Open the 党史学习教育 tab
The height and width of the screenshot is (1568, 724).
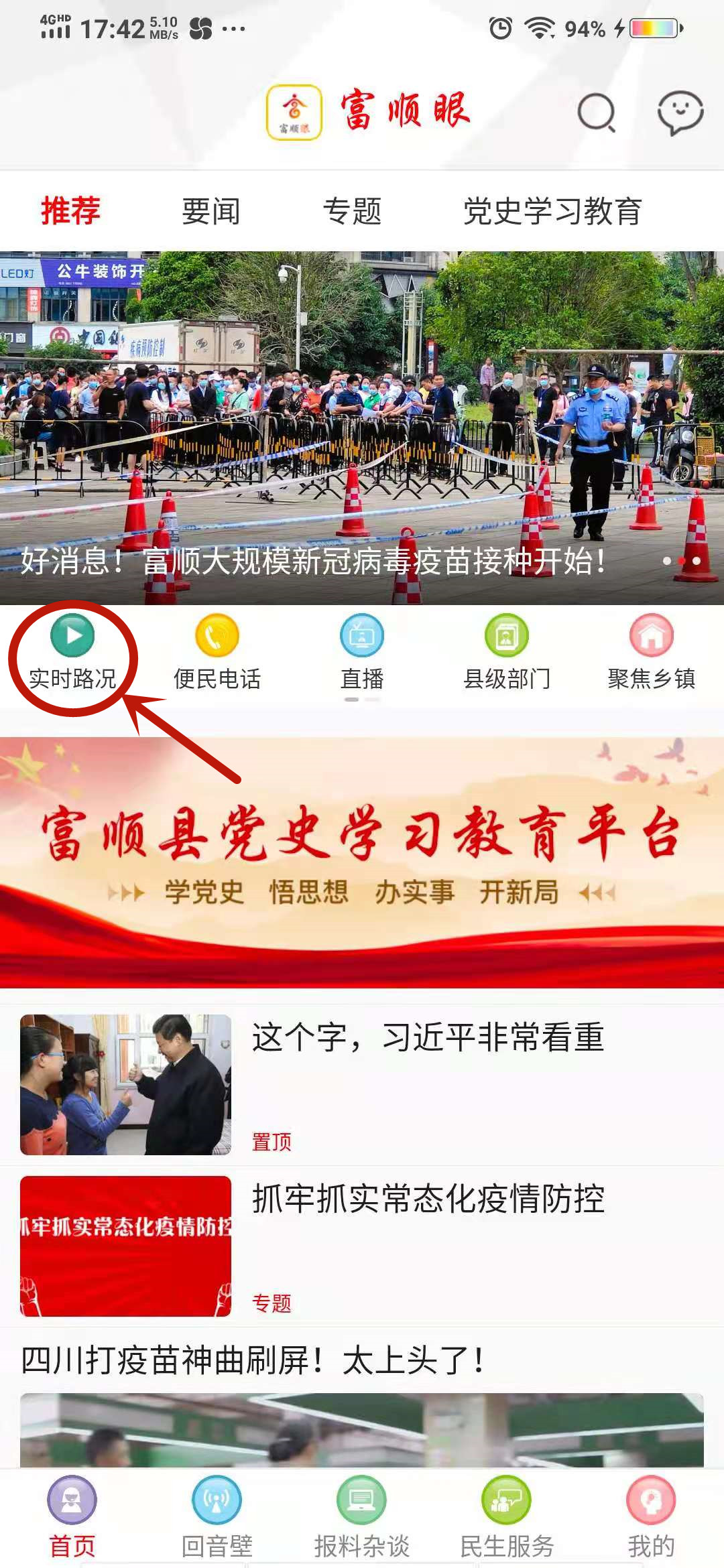pos(552,212)
